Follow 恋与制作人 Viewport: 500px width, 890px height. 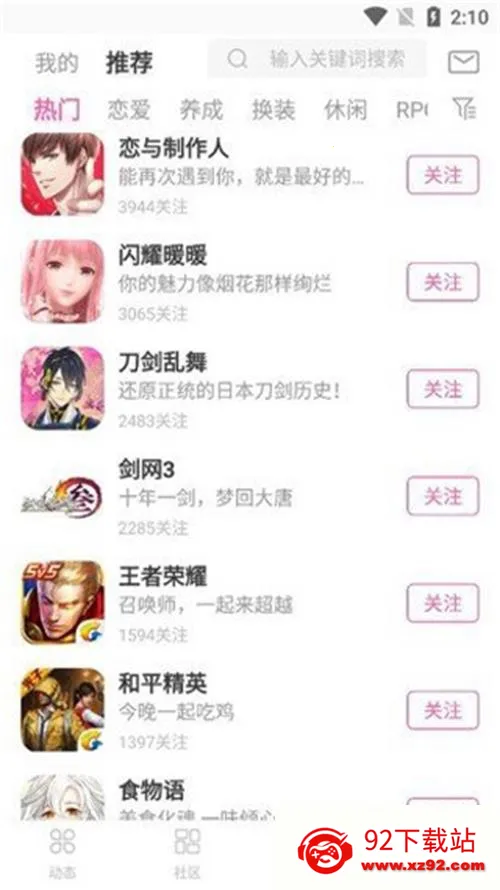tap(443, 175)
